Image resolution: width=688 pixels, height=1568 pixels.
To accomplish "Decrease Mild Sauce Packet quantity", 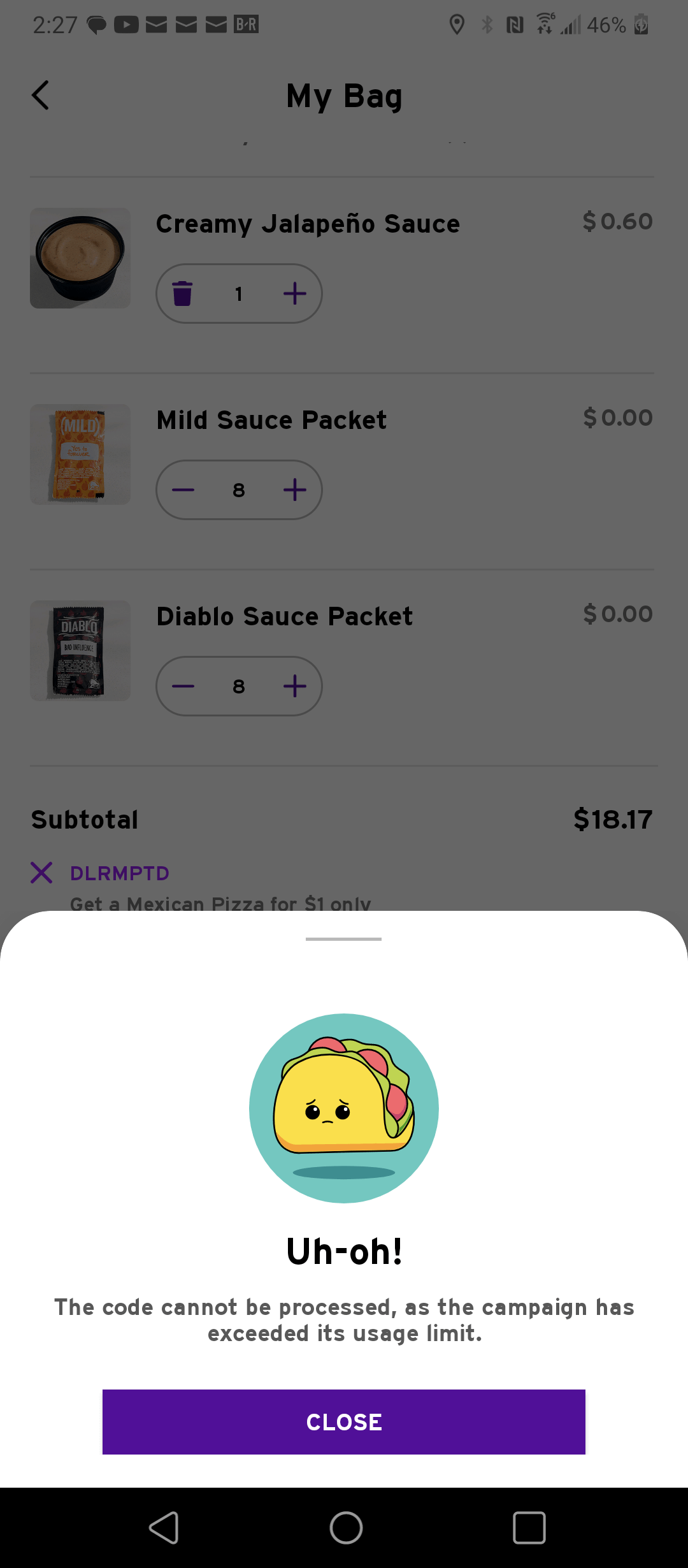I will (183, 490).
